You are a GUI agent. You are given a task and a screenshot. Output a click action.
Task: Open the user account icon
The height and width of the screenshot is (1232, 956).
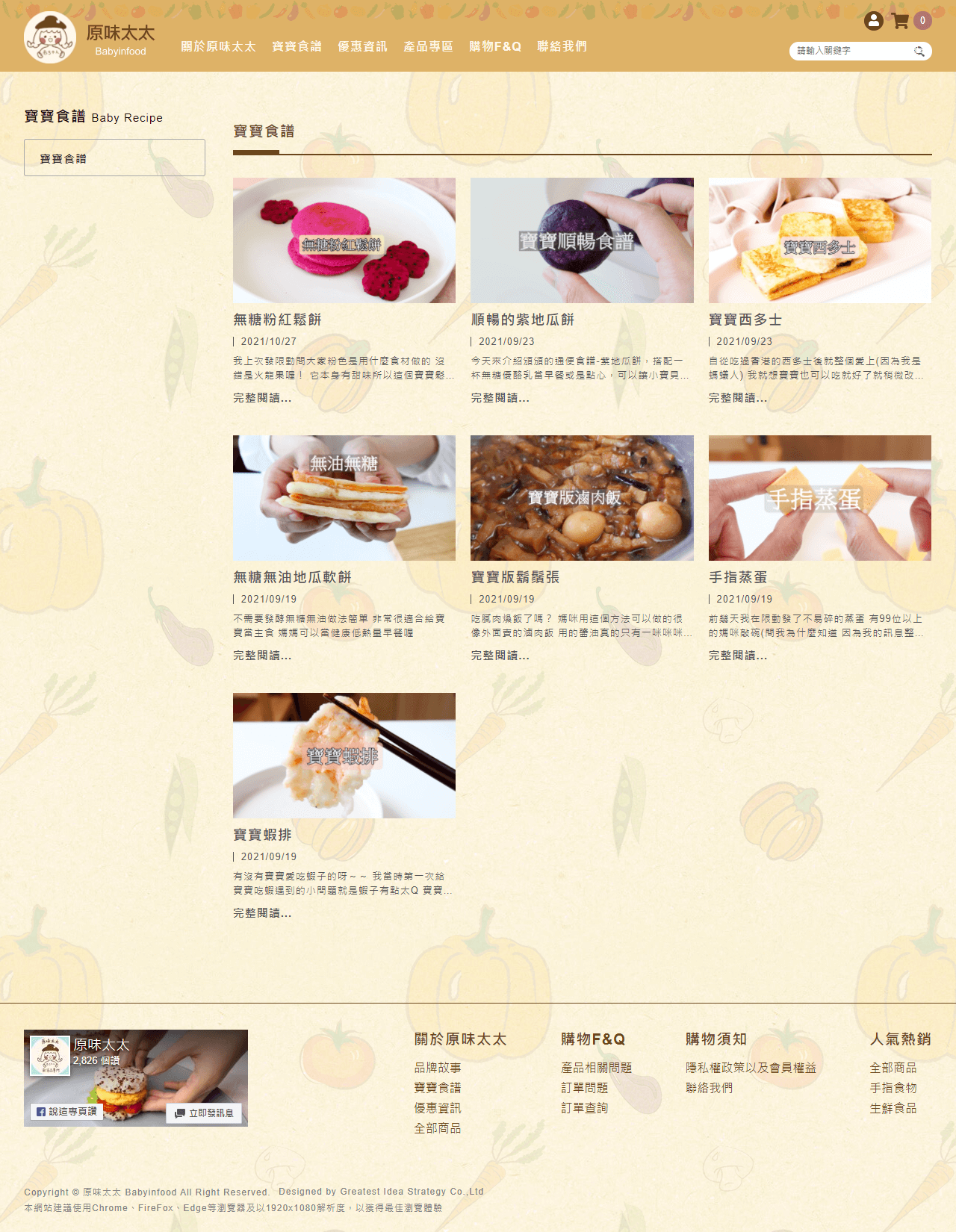[873, 21]
